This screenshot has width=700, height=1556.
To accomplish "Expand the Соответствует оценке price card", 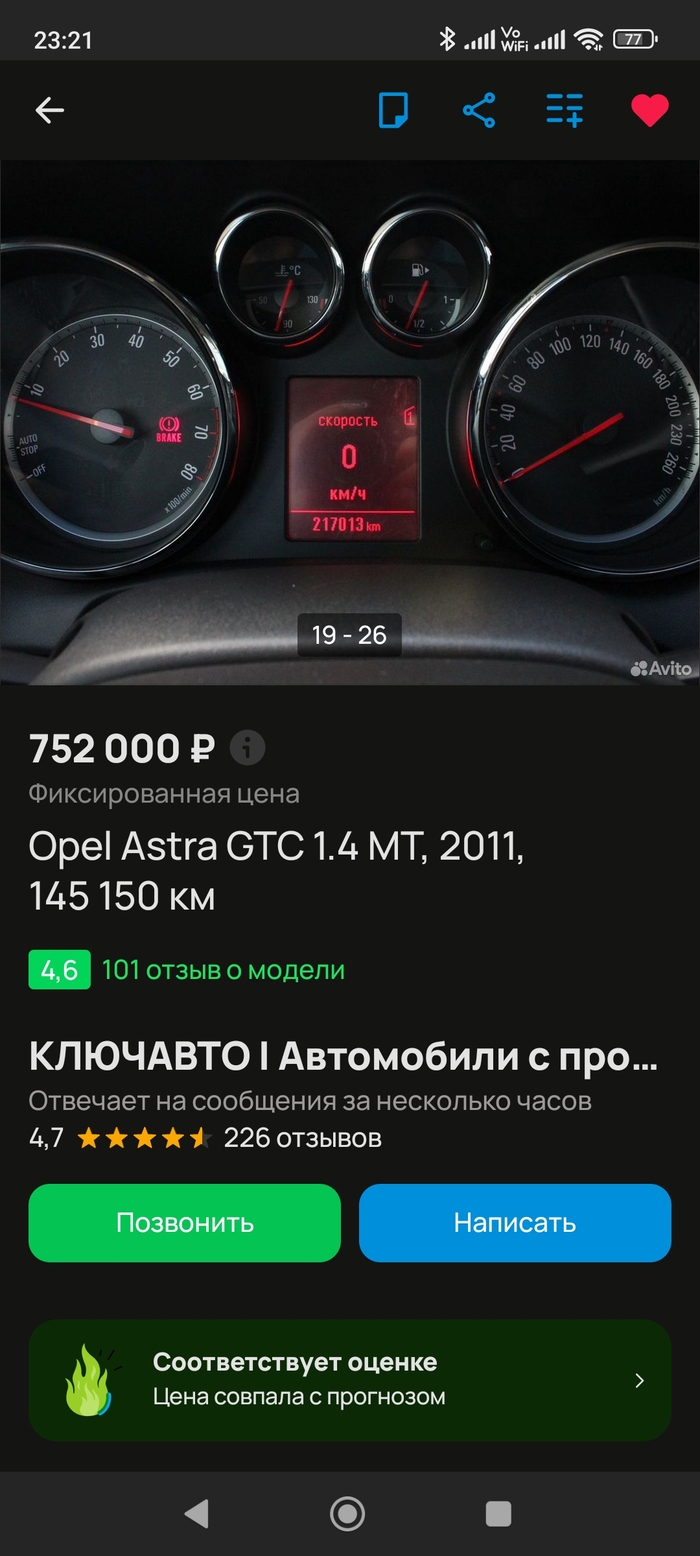I will click(350, 1380).
